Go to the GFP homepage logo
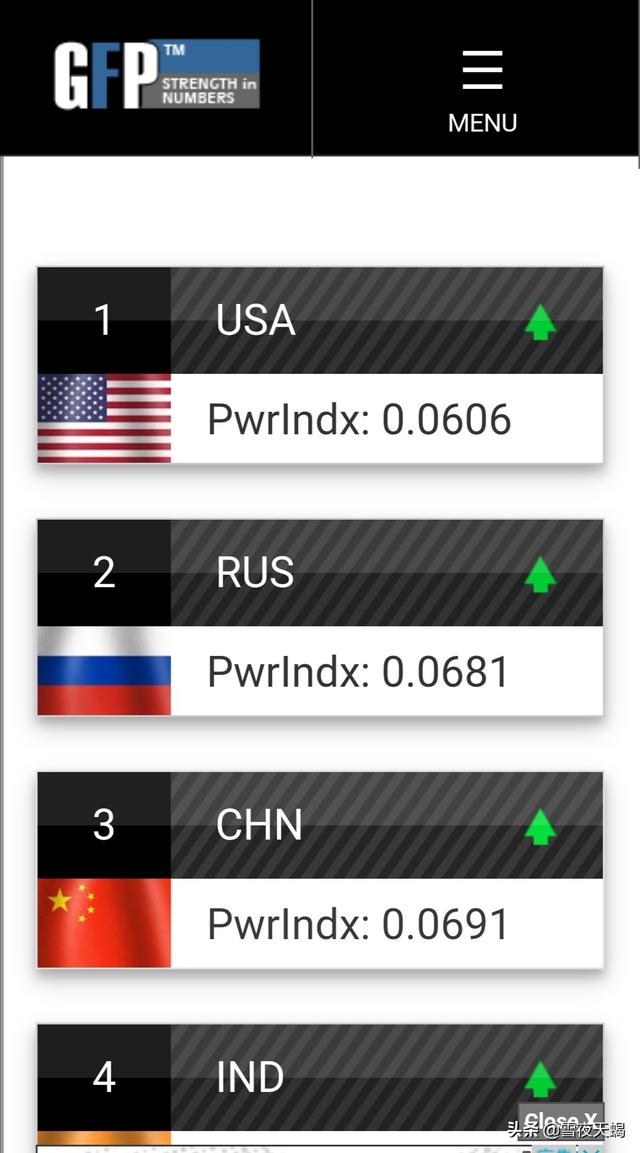The width and height of the screenshot is (640, 1153). click(157, 75)
